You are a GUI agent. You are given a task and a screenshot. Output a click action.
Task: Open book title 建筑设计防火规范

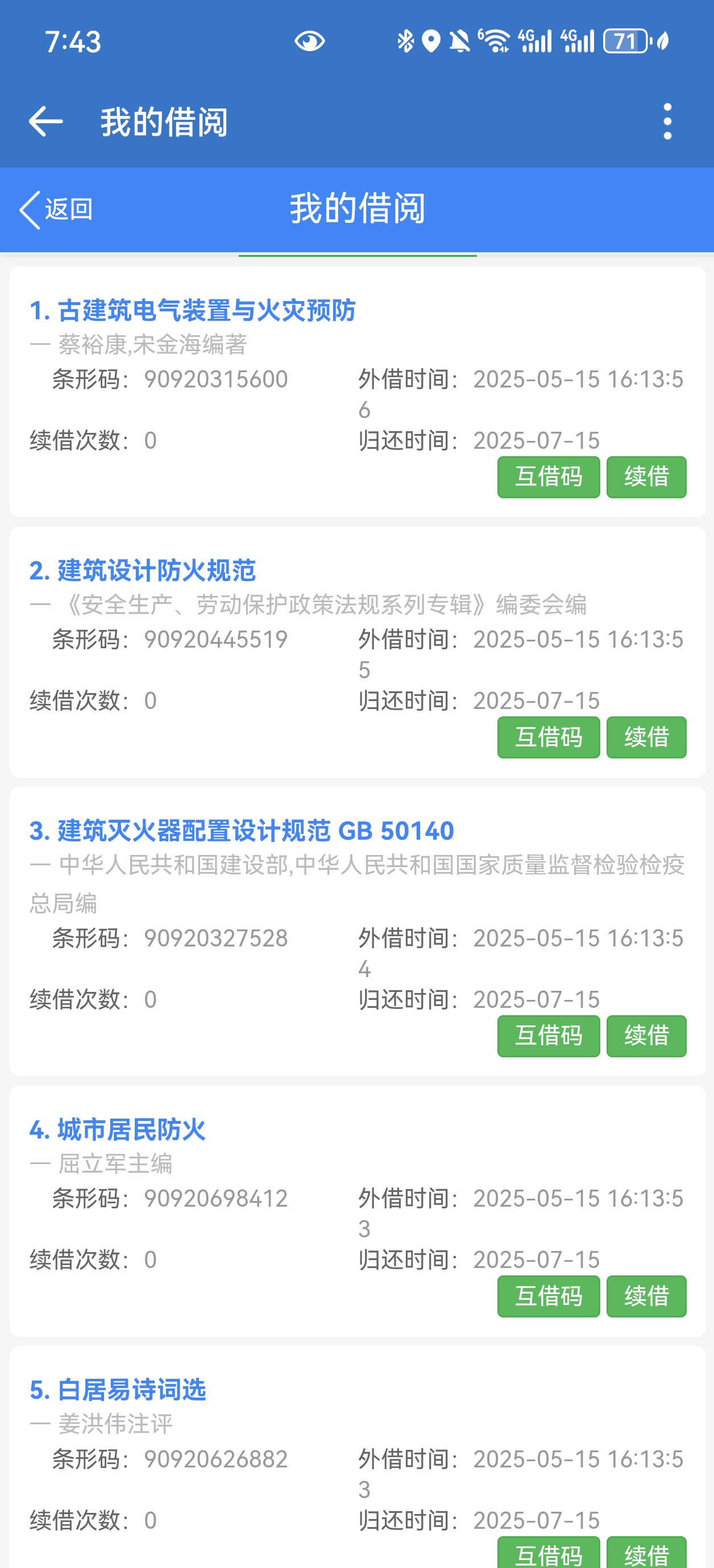click(x=143, y=570)
